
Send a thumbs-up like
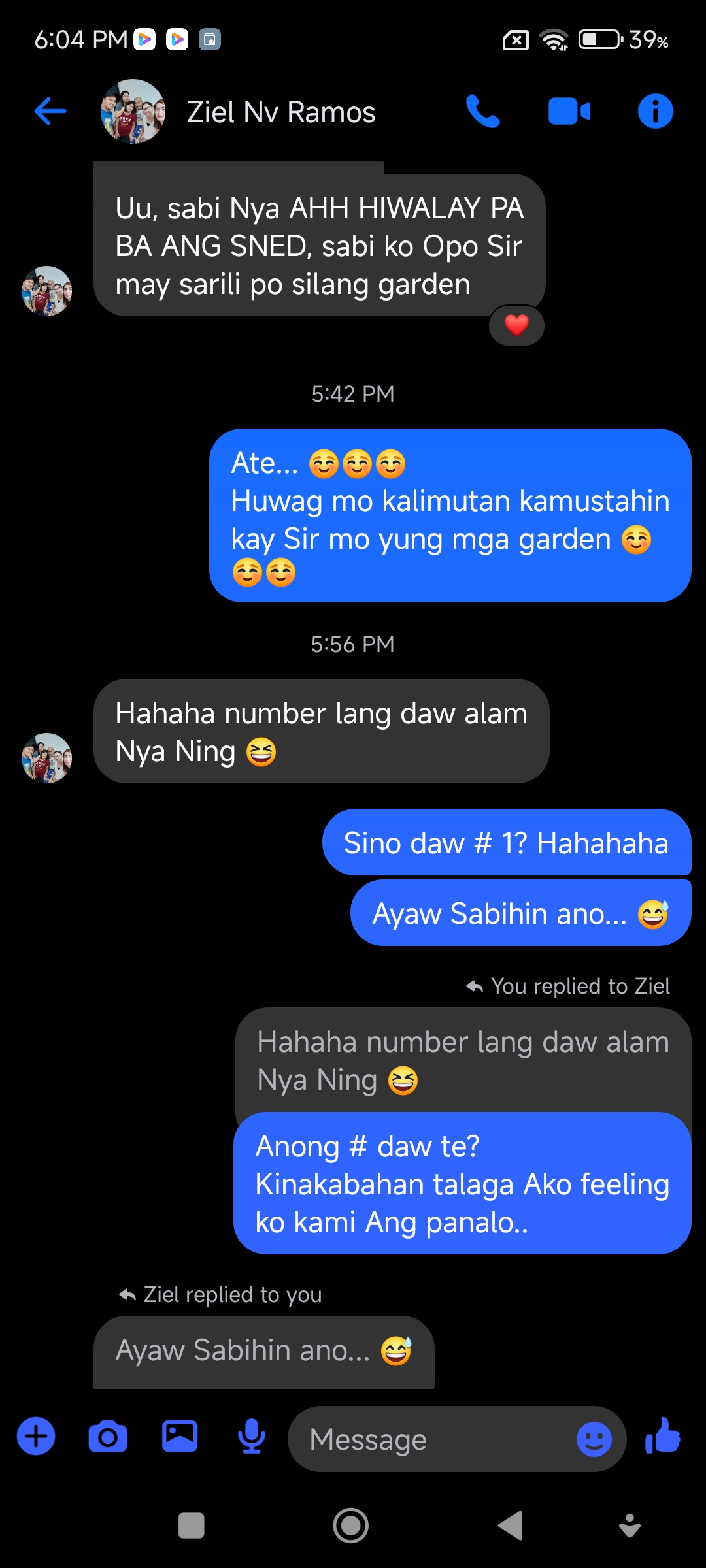point(663,1437)
